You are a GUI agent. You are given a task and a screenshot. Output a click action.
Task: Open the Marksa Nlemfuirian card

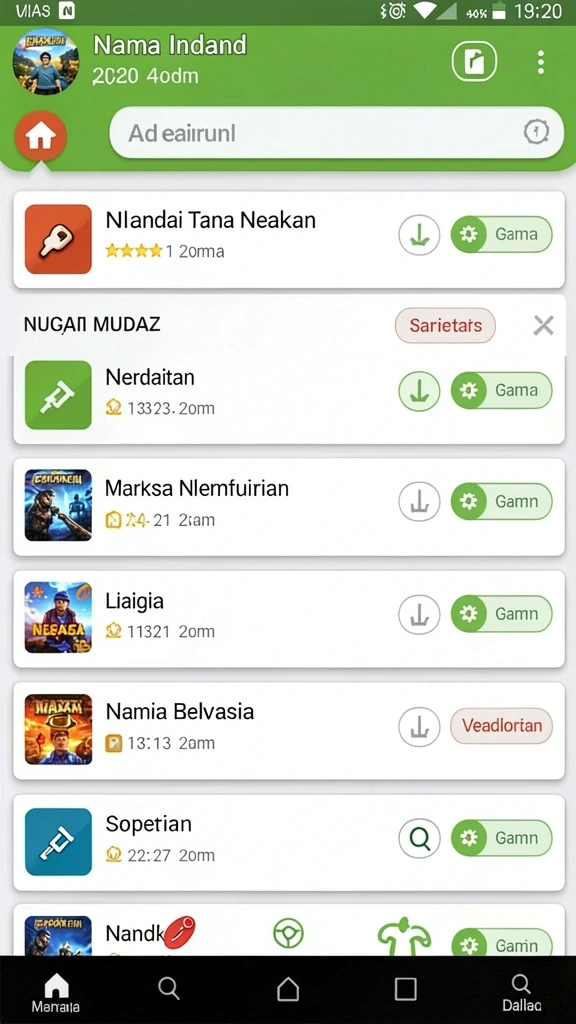(x=289, y=507)
